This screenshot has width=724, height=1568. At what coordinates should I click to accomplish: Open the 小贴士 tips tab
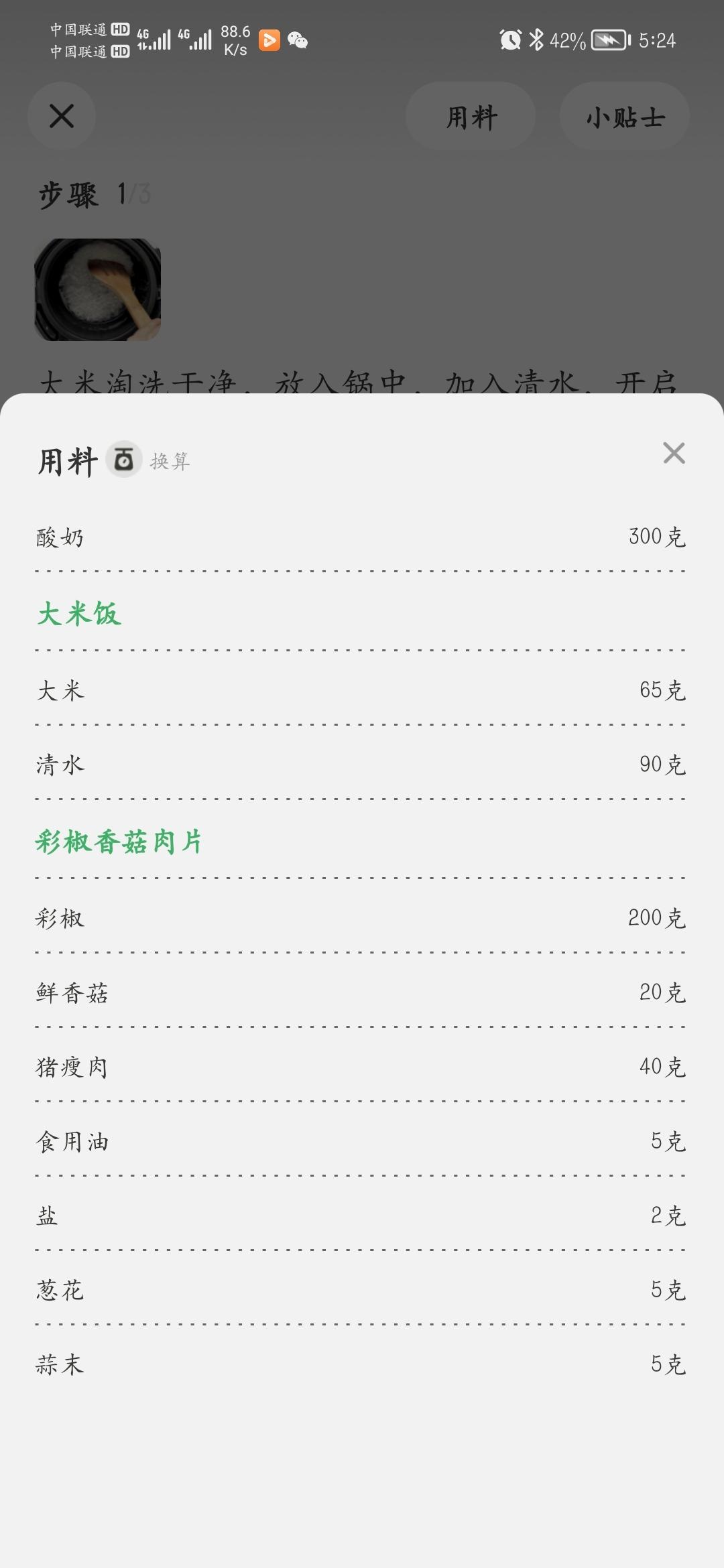click(624, 116)
